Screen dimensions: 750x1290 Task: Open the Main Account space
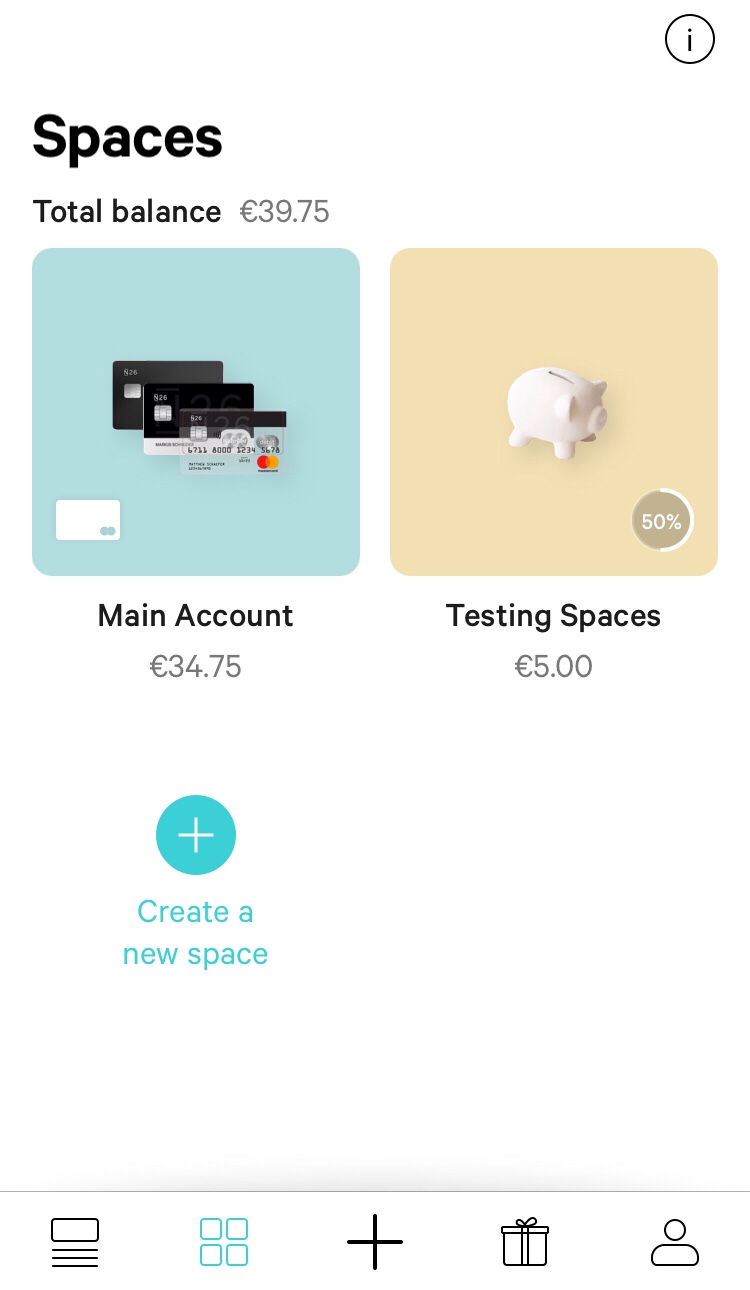tap(196, 412)
